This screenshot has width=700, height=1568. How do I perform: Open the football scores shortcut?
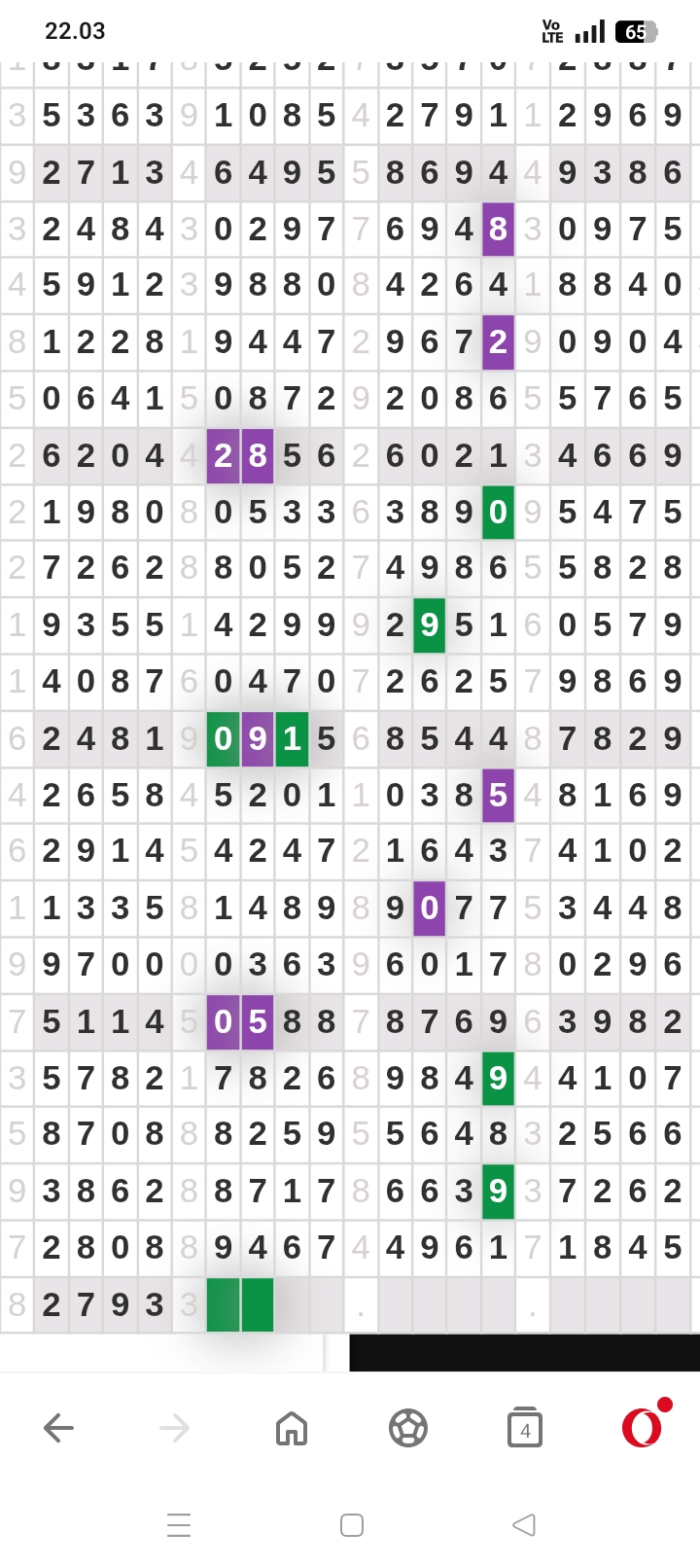[408, 1428]
